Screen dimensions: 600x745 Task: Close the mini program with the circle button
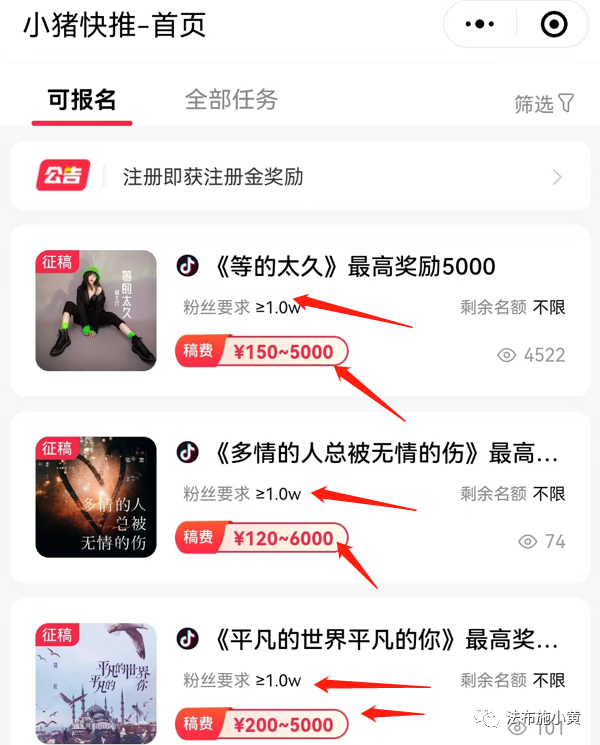(x=552, y=25)
